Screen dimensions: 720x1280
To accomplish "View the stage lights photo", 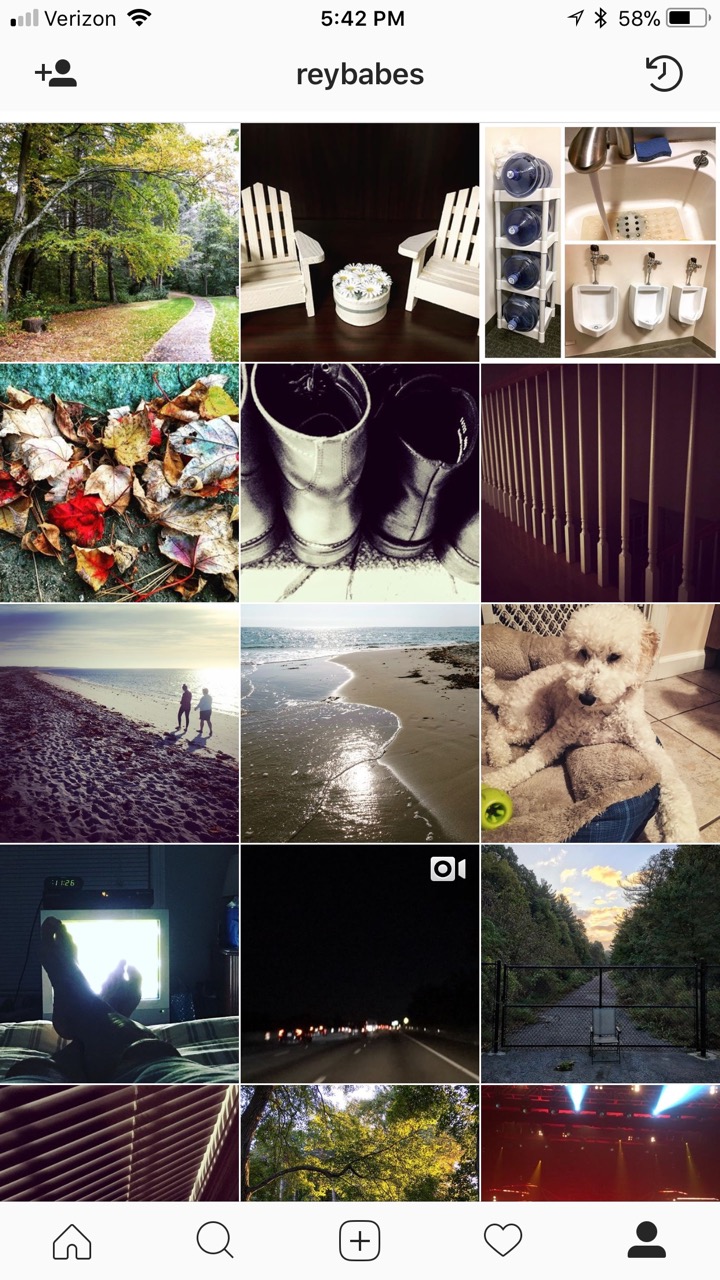I will pos(600,1143).
